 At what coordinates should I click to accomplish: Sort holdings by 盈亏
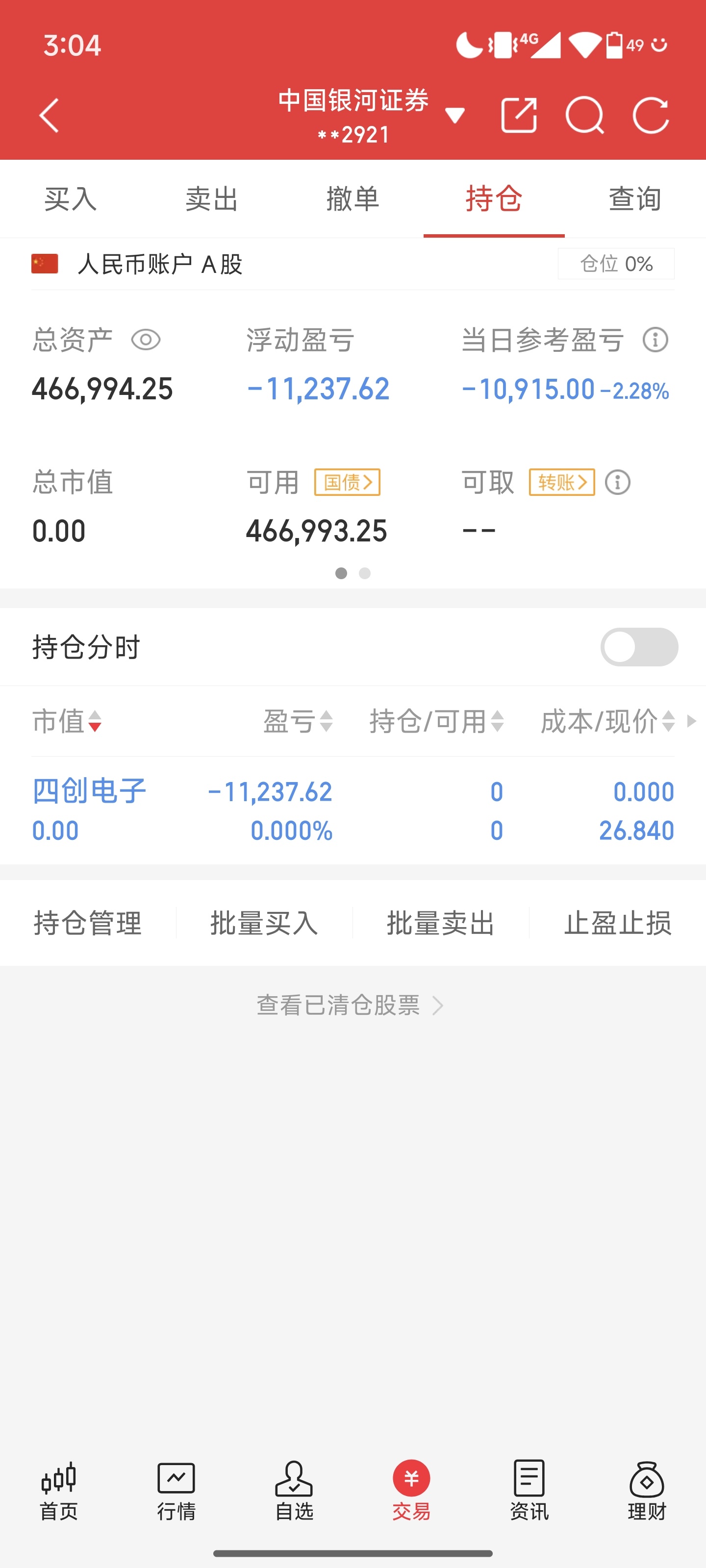point(298,721)
